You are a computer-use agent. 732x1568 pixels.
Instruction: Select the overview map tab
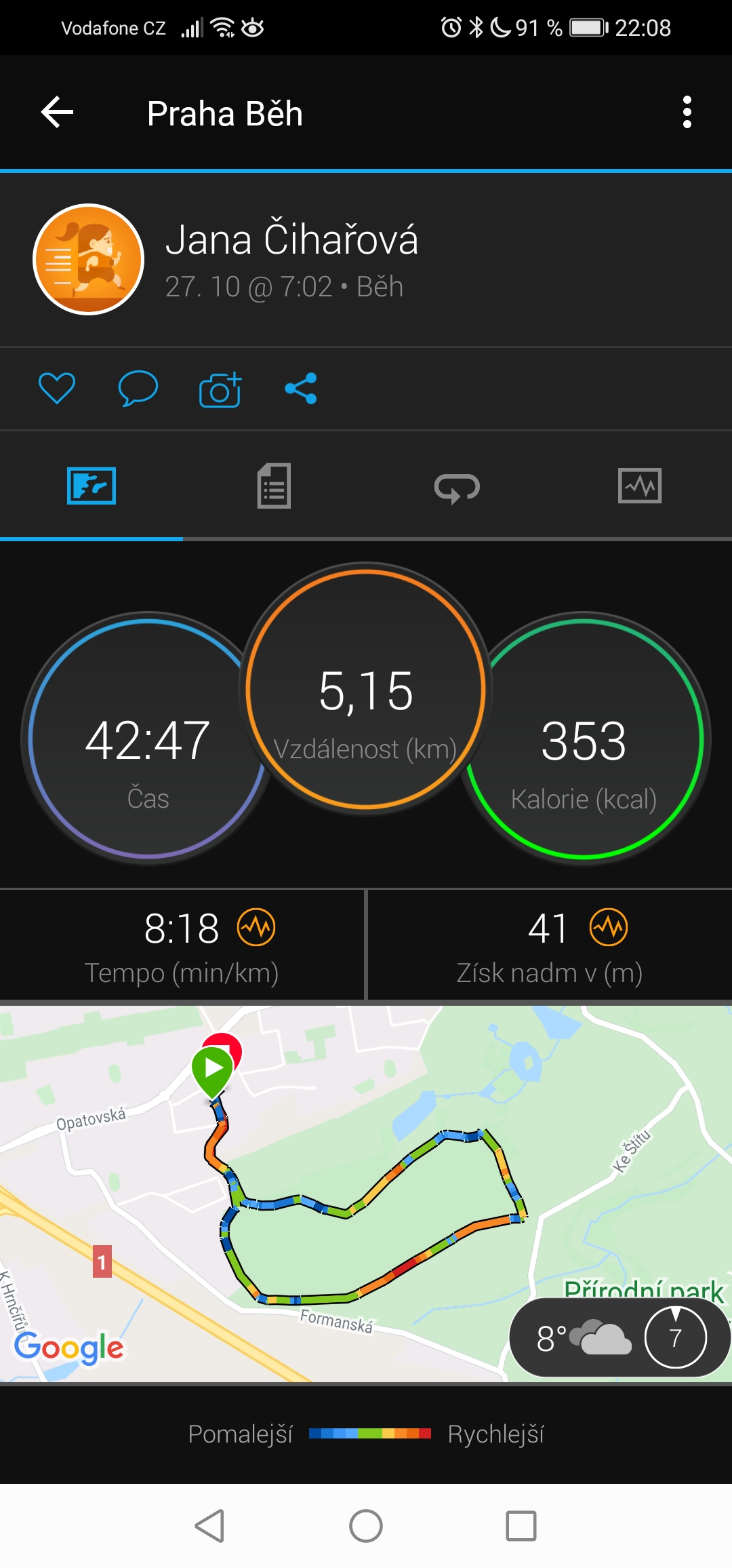click(x=91, y=486)
